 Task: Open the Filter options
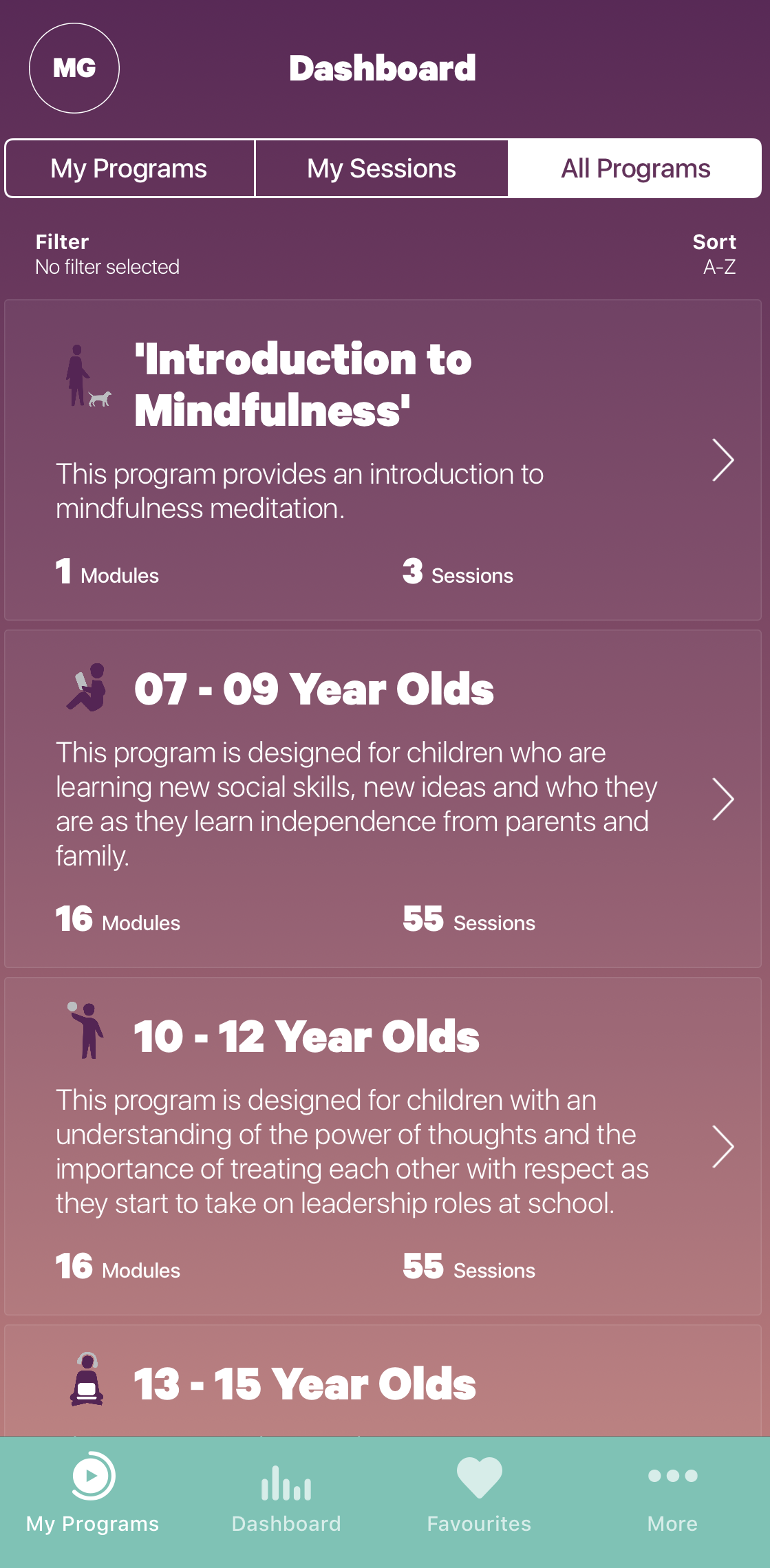pyautogui.click(x=107, y=254)
